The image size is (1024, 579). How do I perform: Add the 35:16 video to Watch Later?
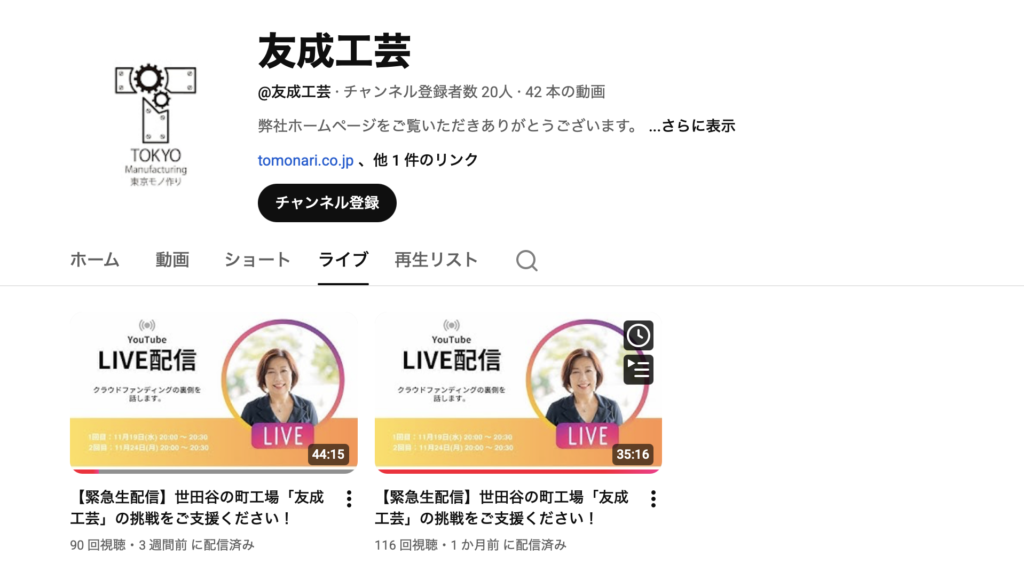point(638,335)
